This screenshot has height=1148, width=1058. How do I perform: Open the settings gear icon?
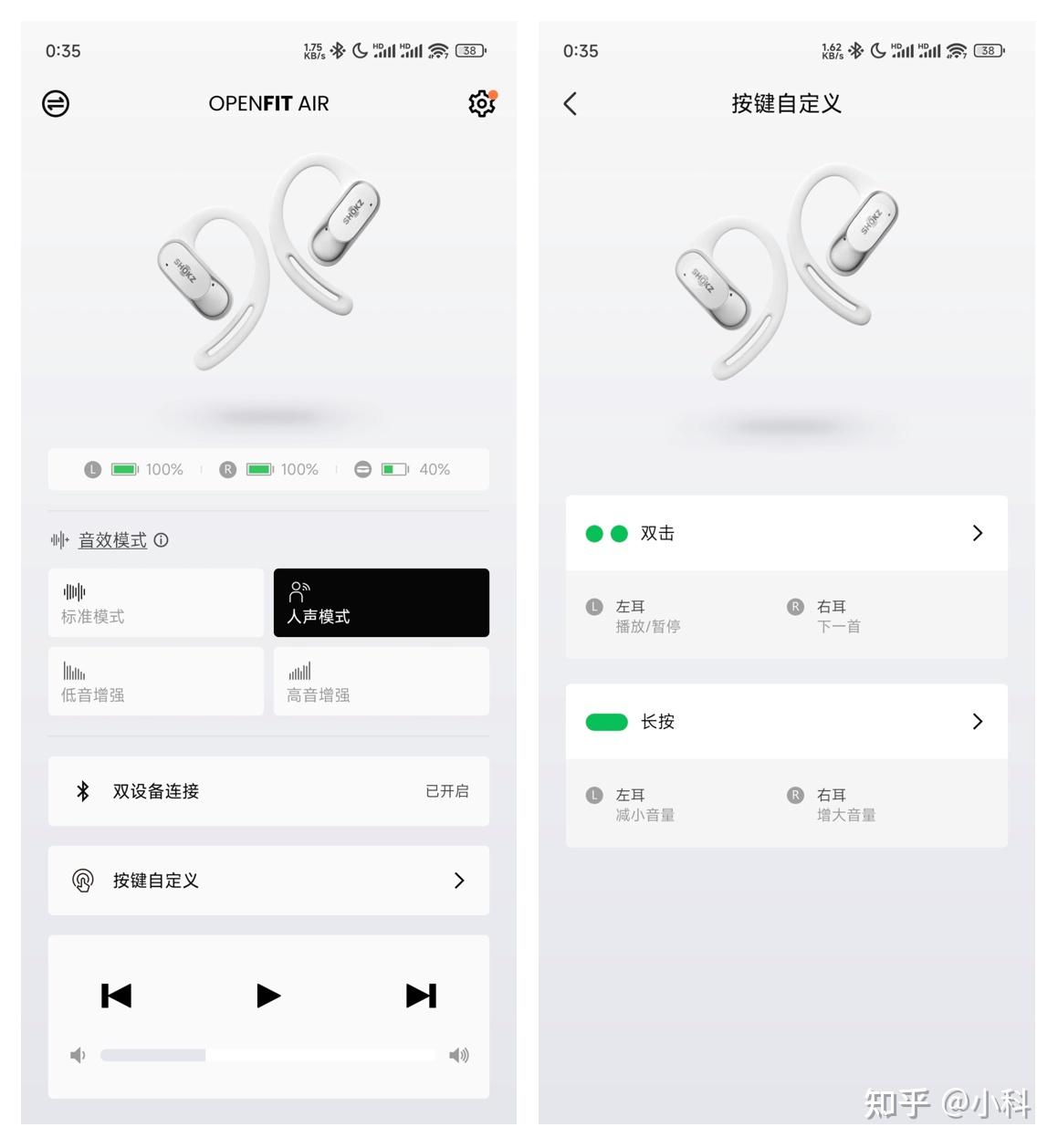(x=481, y=104)
